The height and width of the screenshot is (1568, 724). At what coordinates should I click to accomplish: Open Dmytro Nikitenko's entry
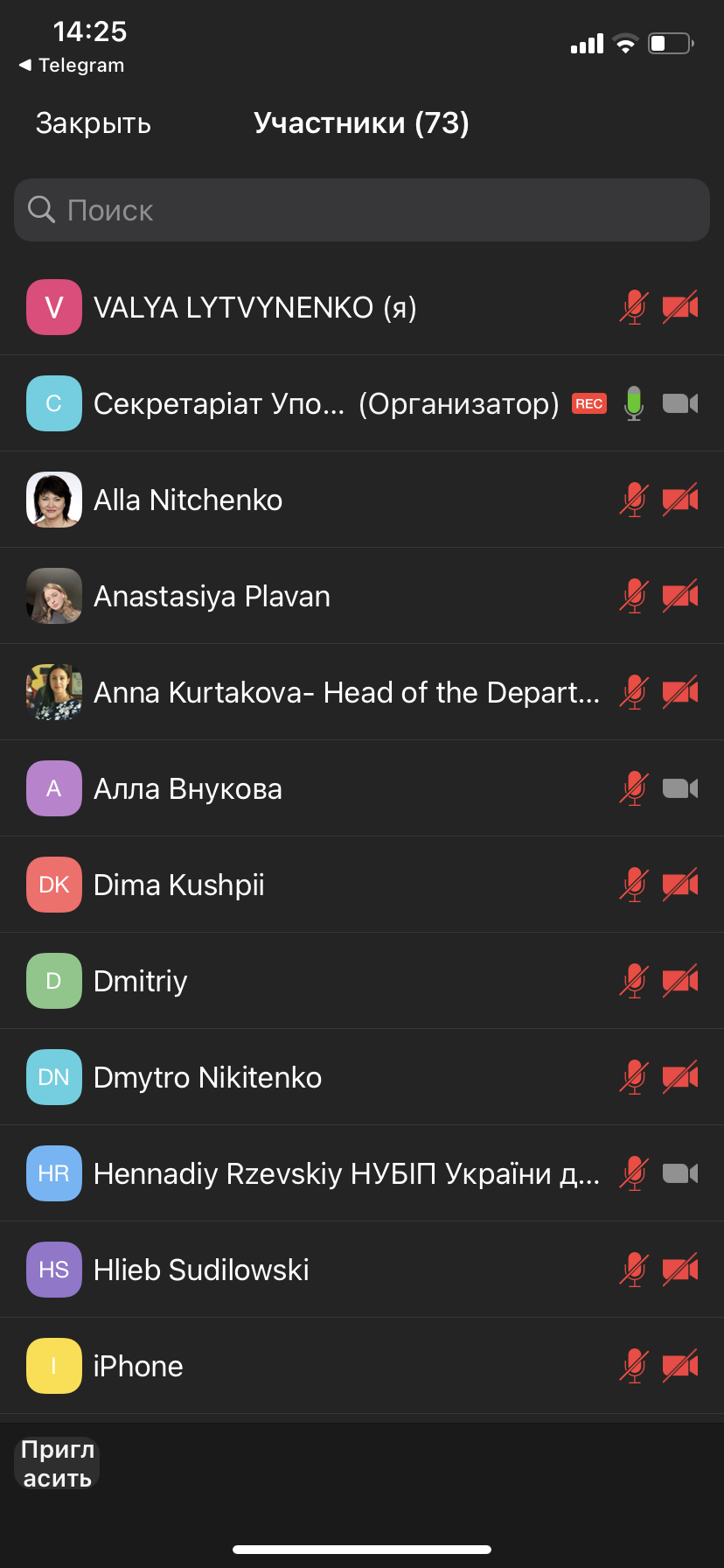click(x=208, y=1078)
